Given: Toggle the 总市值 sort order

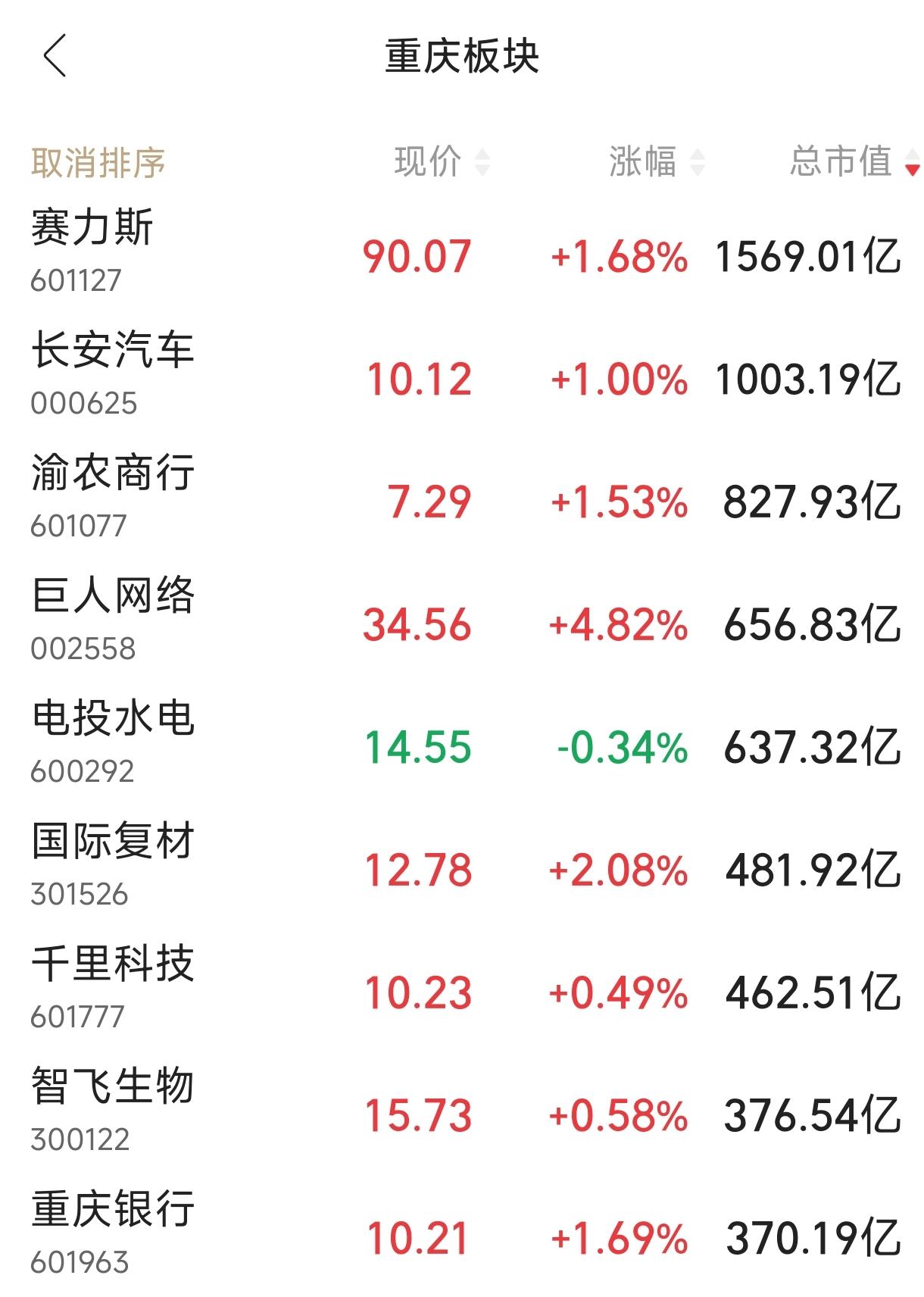Looking at the screenshot, I should pos(854,161).
